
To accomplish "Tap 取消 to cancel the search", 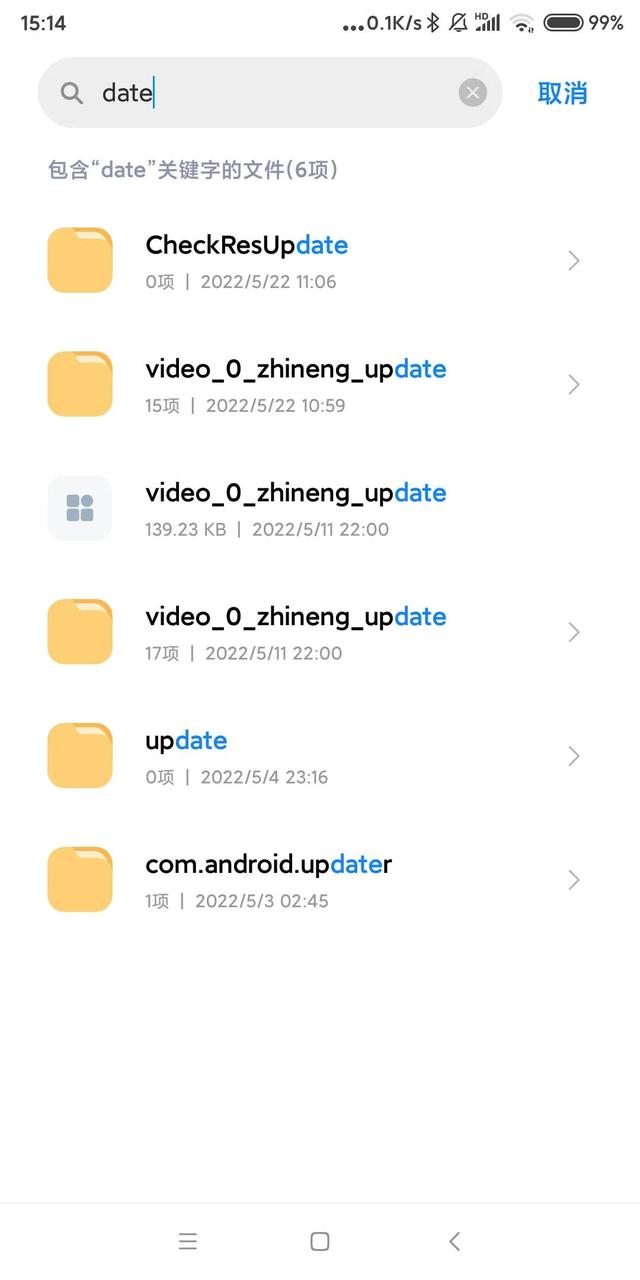I will (562, 93).
